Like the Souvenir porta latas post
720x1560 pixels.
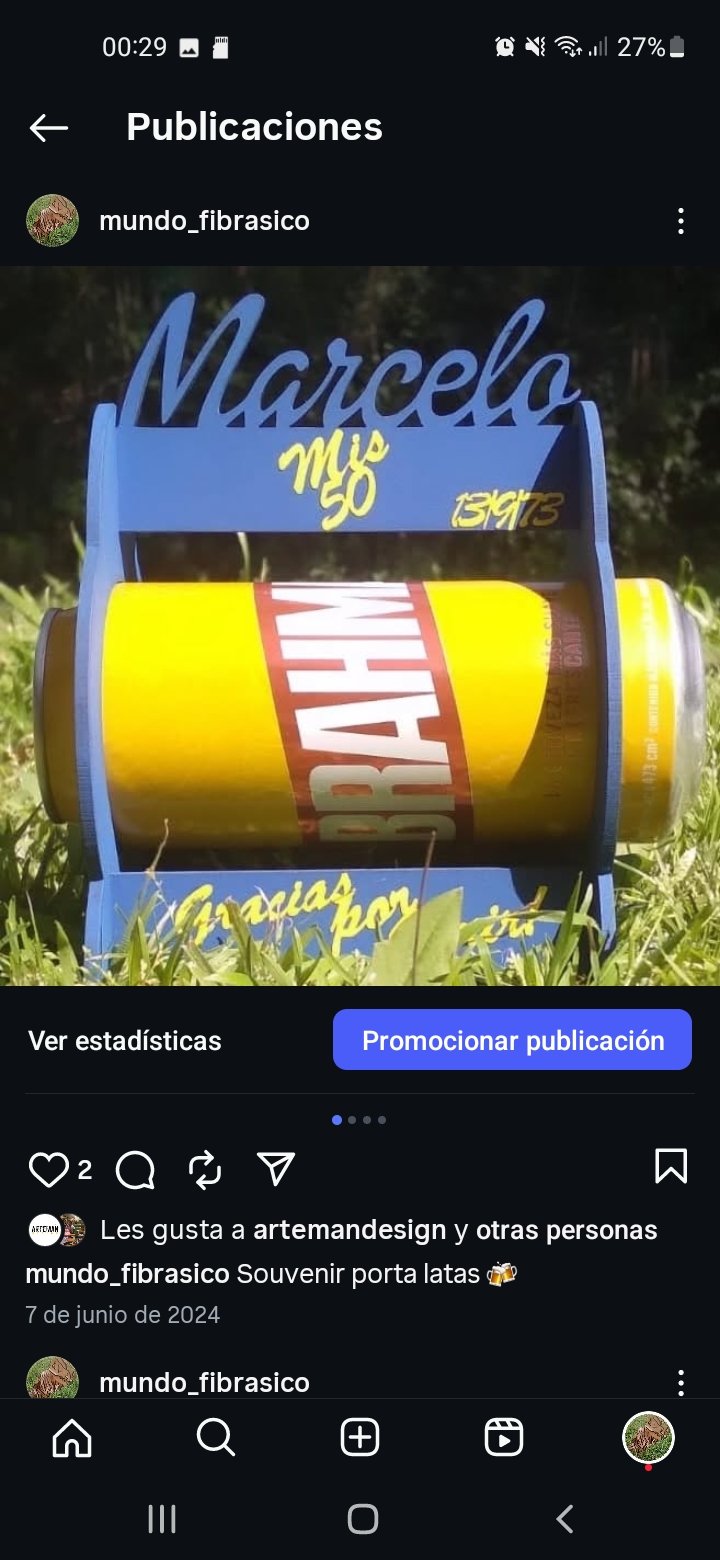coord(48,1169)
